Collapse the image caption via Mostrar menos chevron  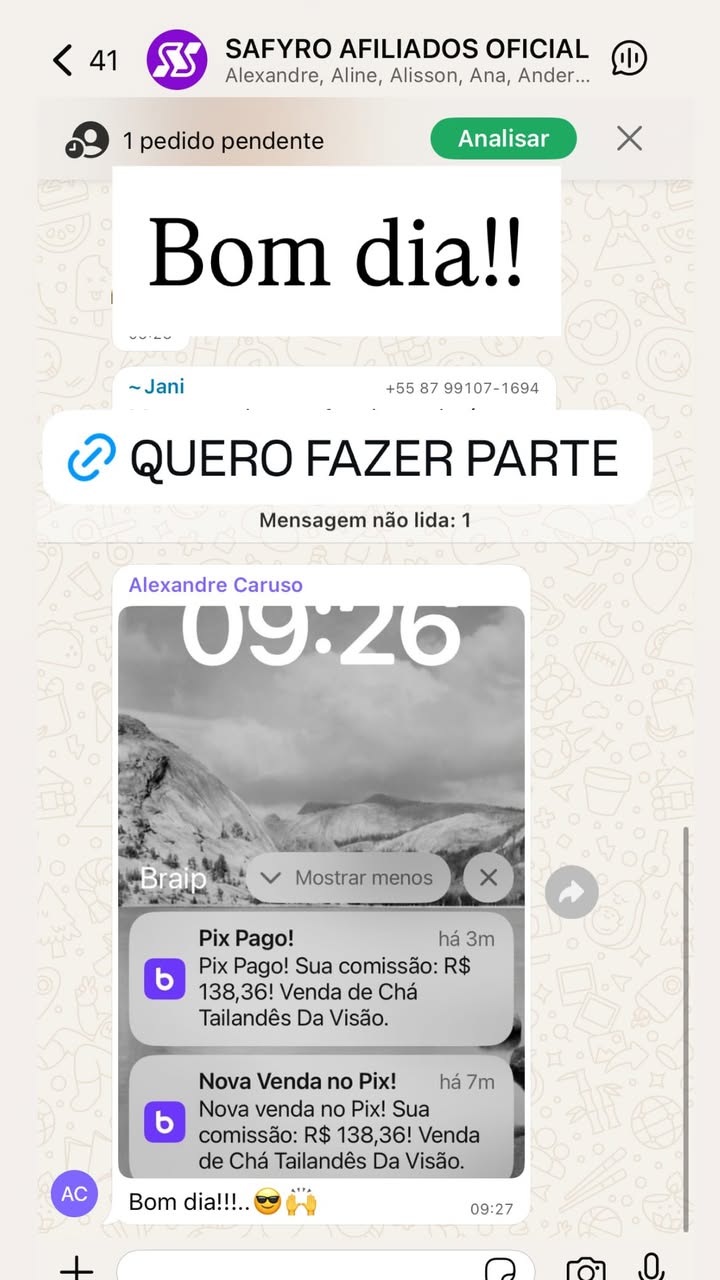(271, 878)
